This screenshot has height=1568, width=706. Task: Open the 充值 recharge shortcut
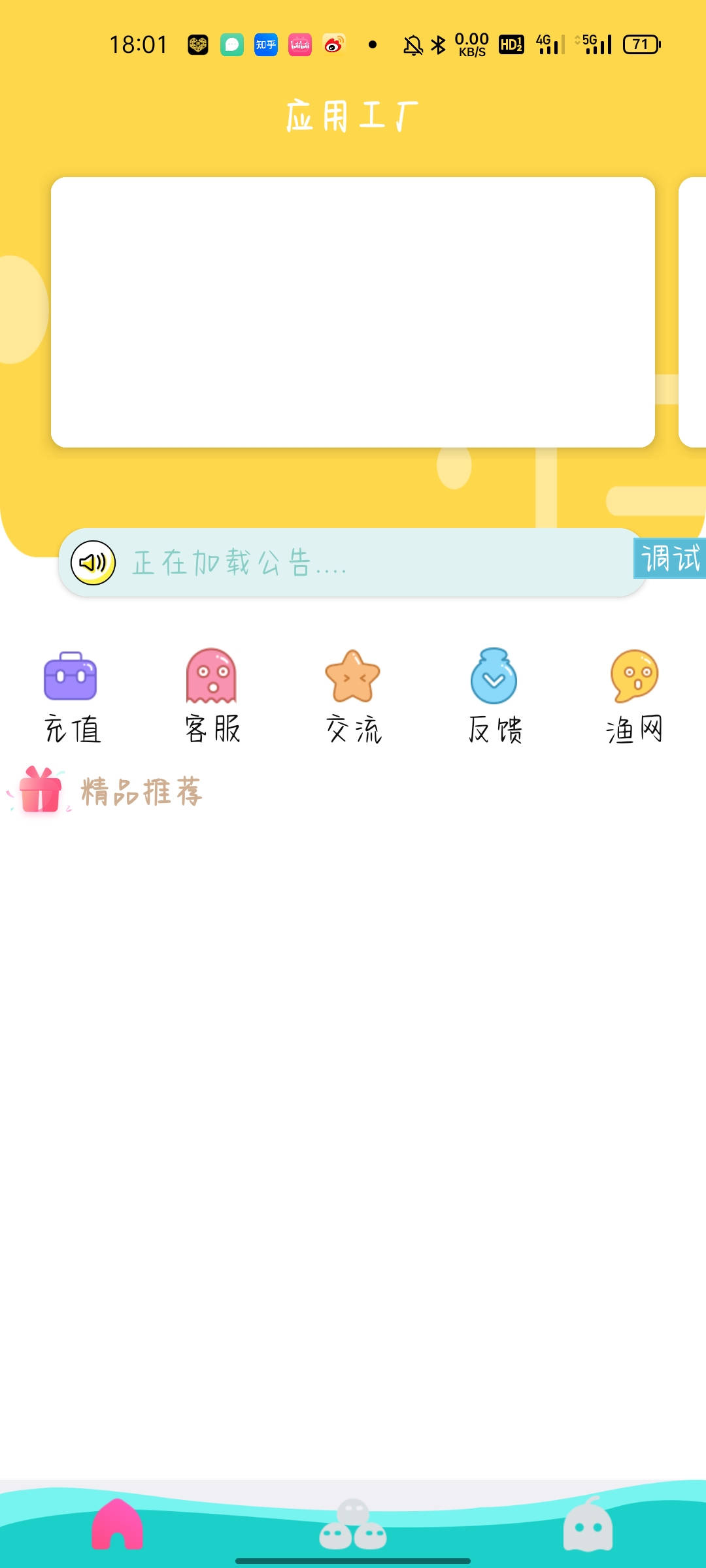pyautogui.click(x=71, y=696)
